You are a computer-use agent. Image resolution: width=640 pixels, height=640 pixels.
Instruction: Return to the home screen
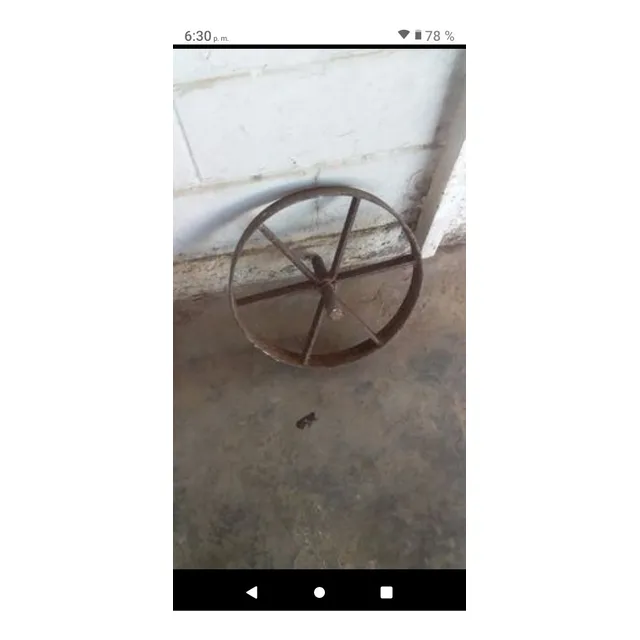coord(319,592)
